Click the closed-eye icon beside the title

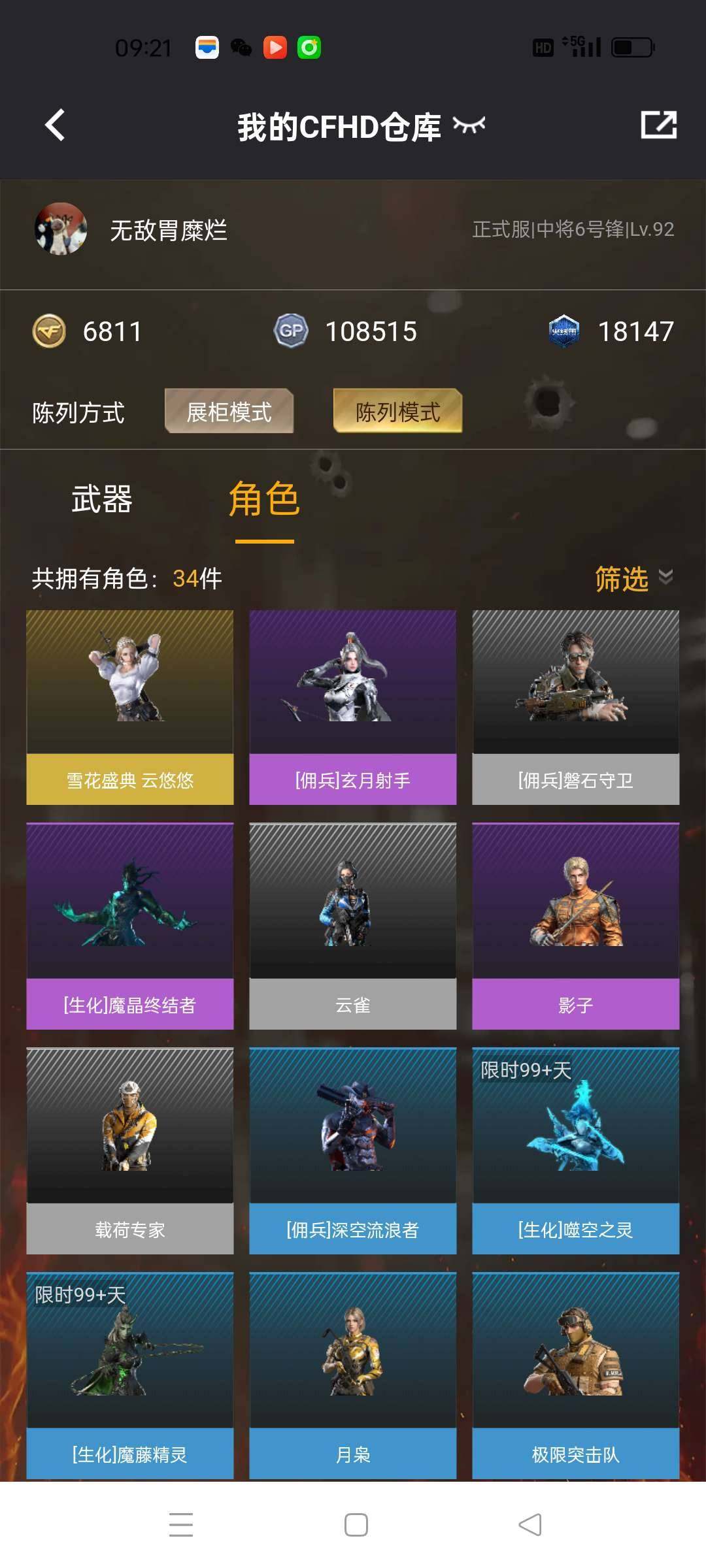469,125
